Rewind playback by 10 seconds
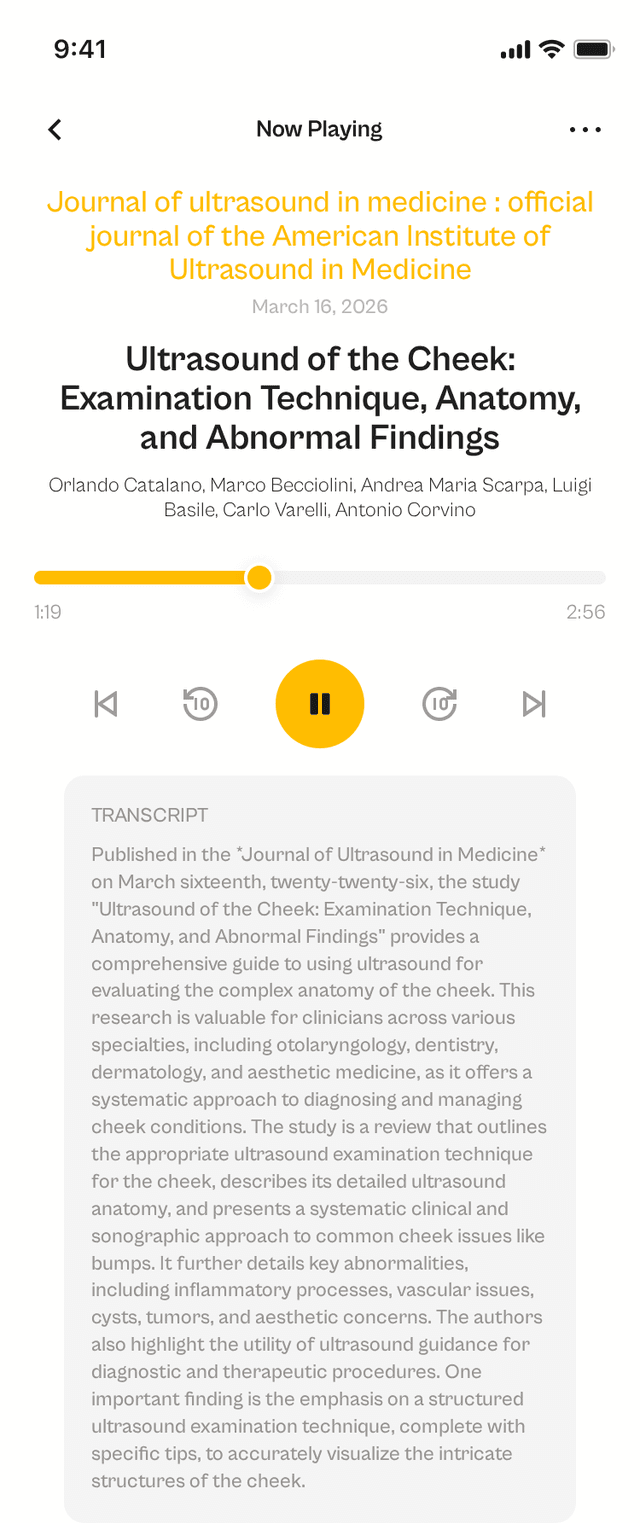 tap(200, 704)
